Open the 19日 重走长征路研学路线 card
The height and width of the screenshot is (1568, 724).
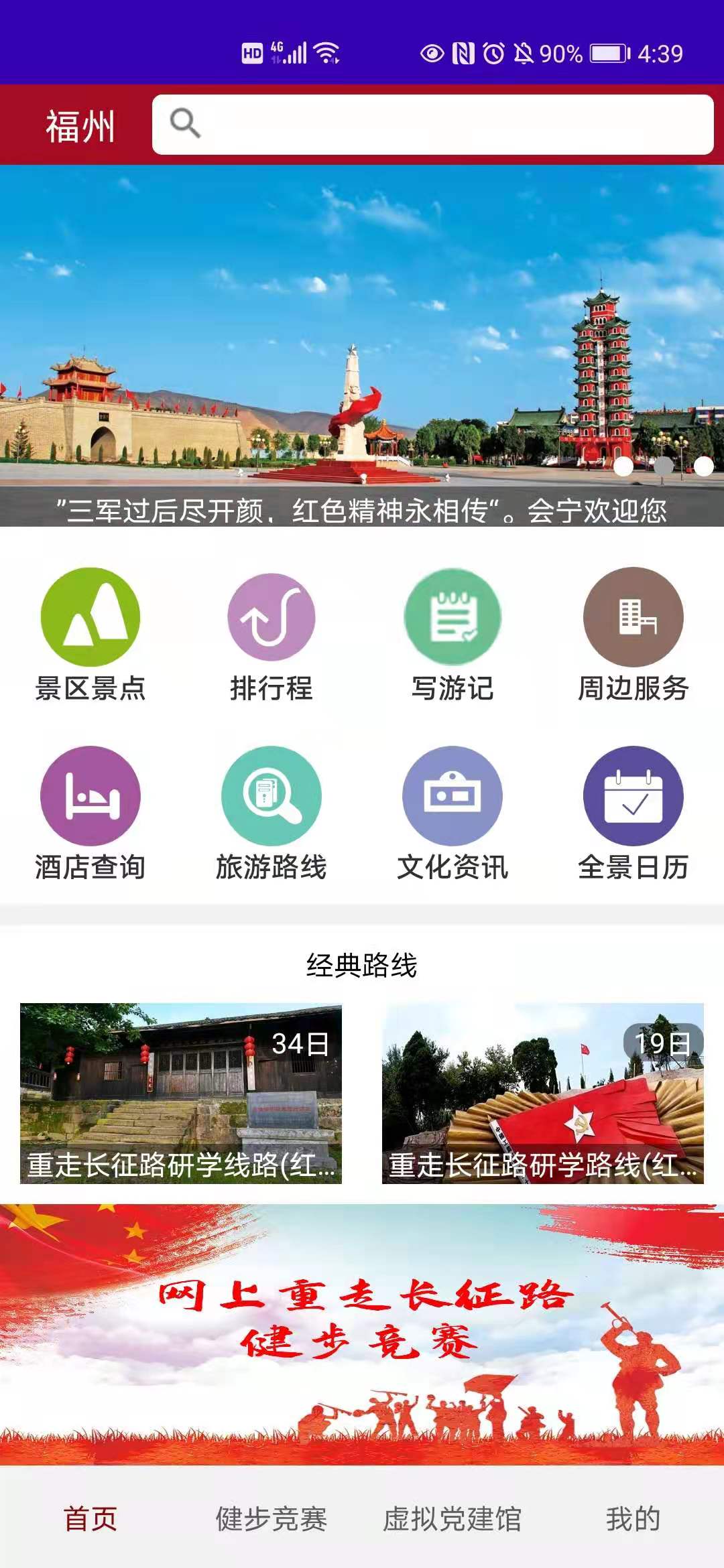543,1093
